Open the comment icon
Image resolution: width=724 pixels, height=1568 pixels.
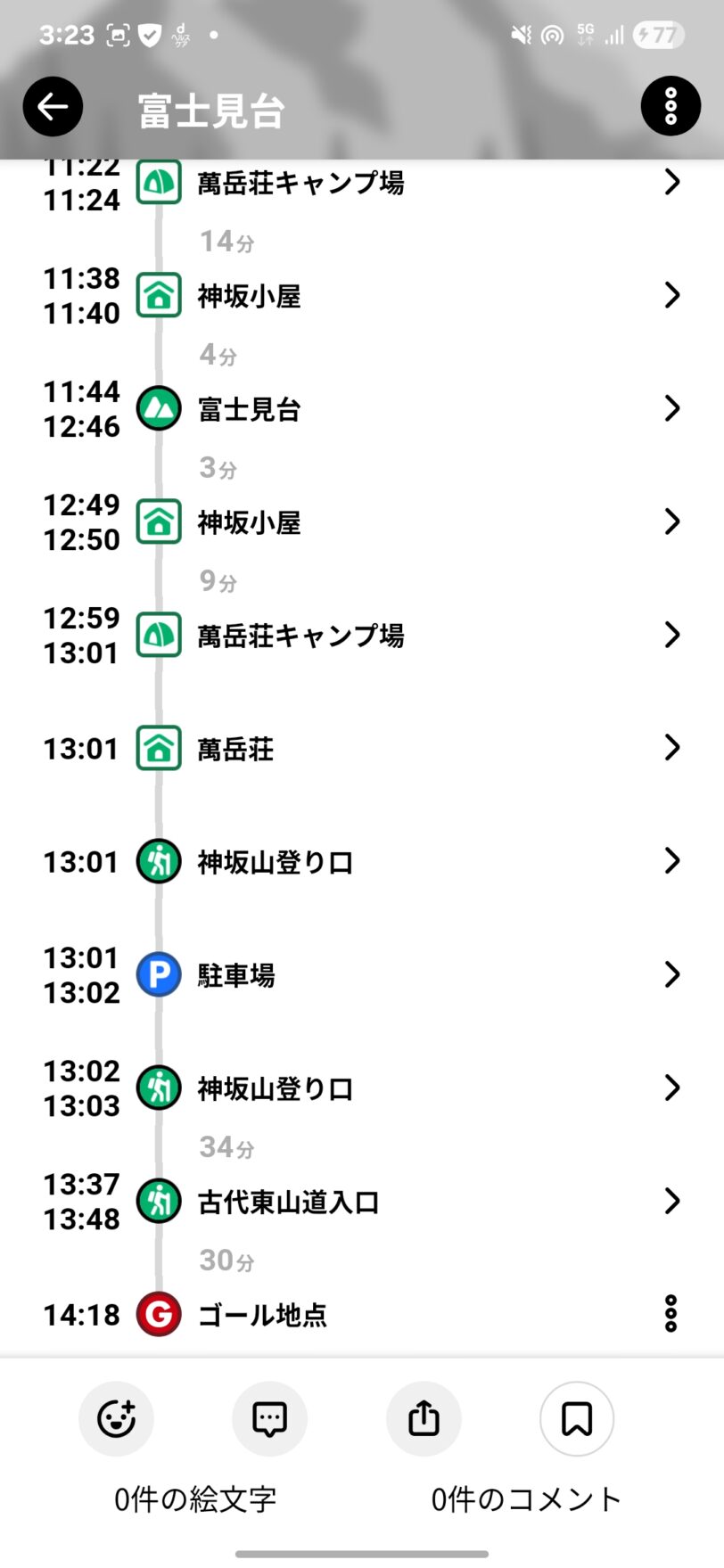(269, 1418)
